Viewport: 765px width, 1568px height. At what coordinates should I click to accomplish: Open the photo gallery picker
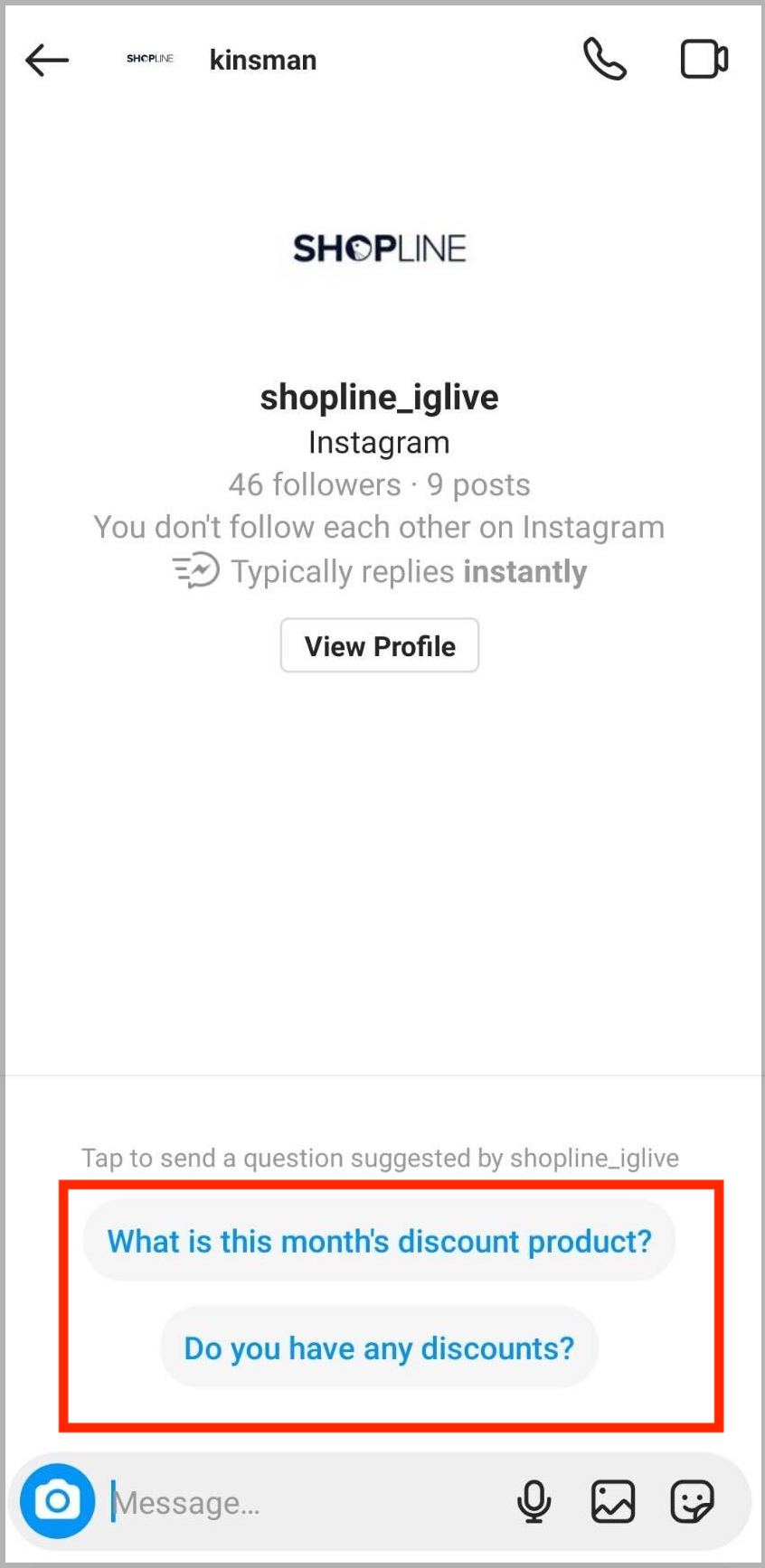pos(613,1501)
